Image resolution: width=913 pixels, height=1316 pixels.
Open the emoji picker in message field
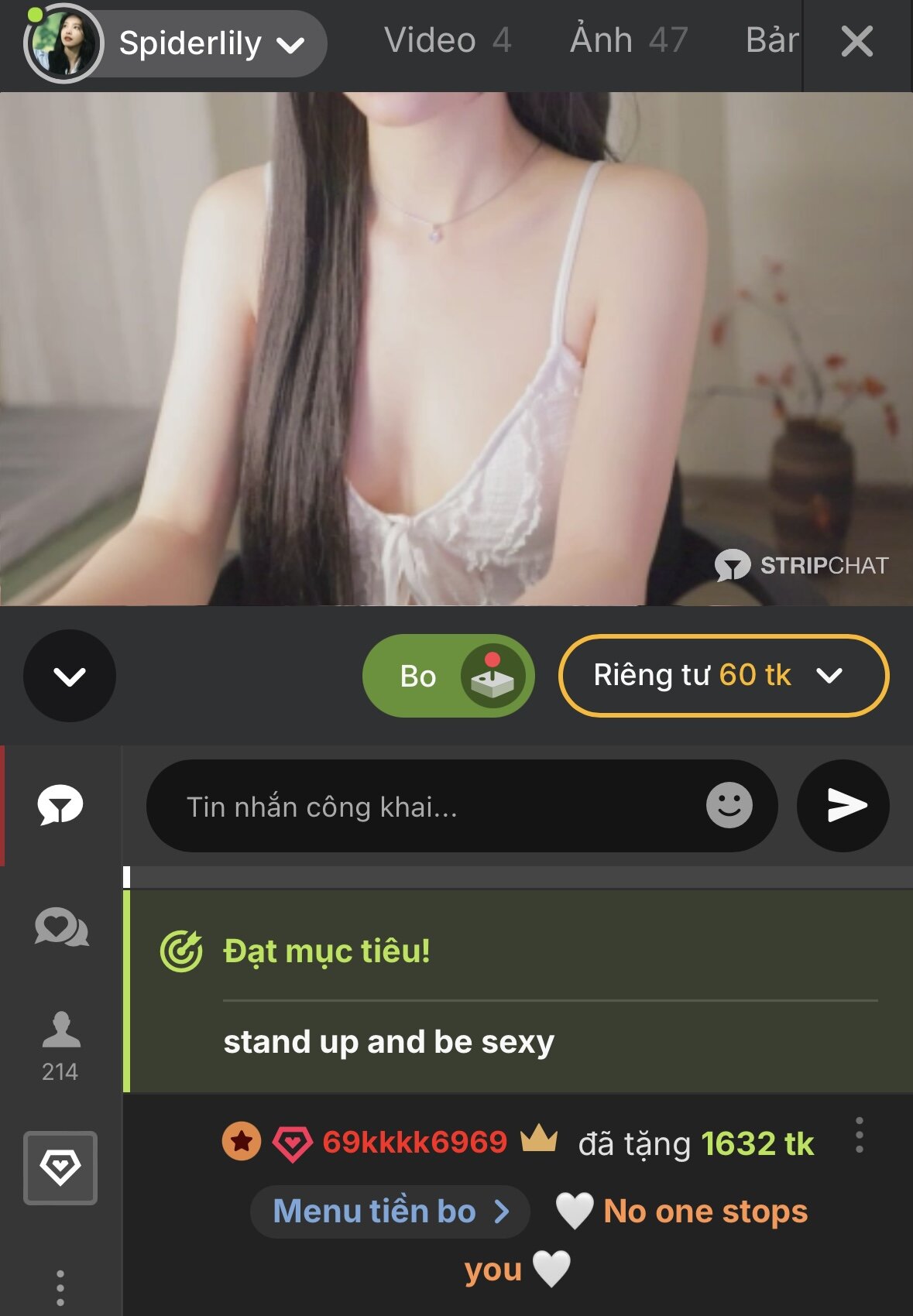tap(729, 806)
